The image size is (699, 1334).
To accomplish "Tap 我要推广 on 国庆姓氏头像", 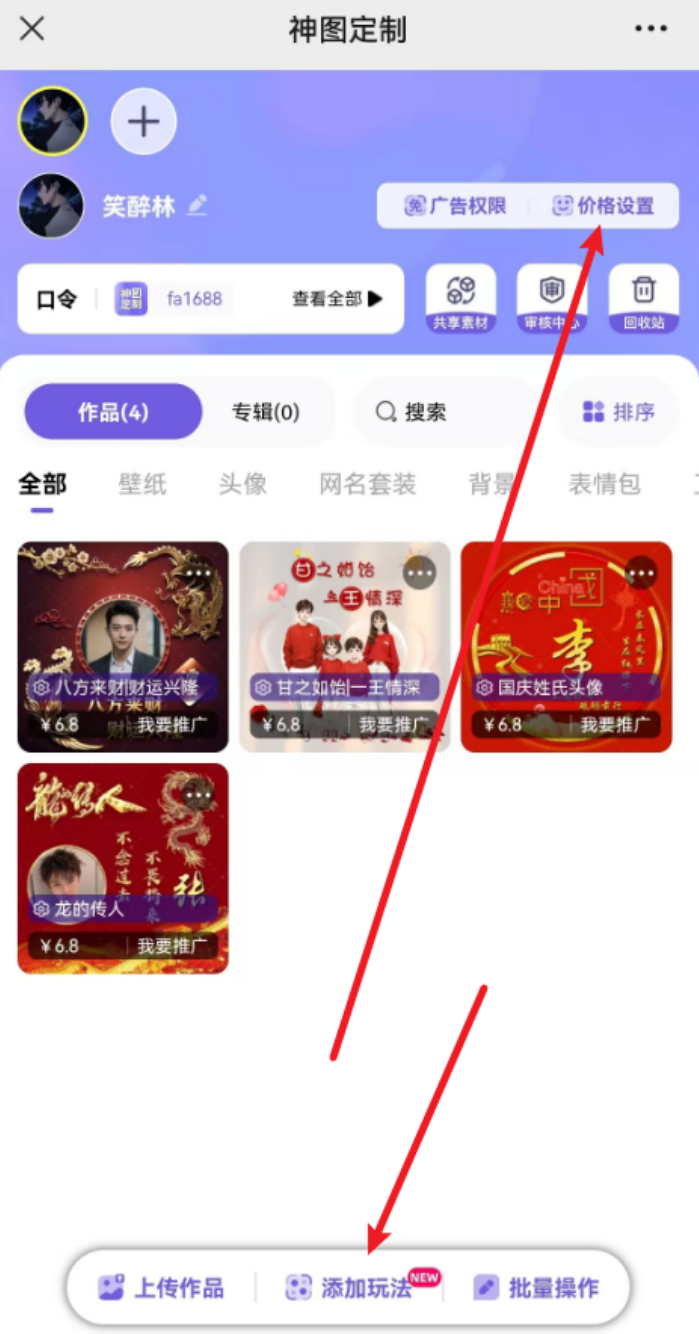I will coord(615,724).
